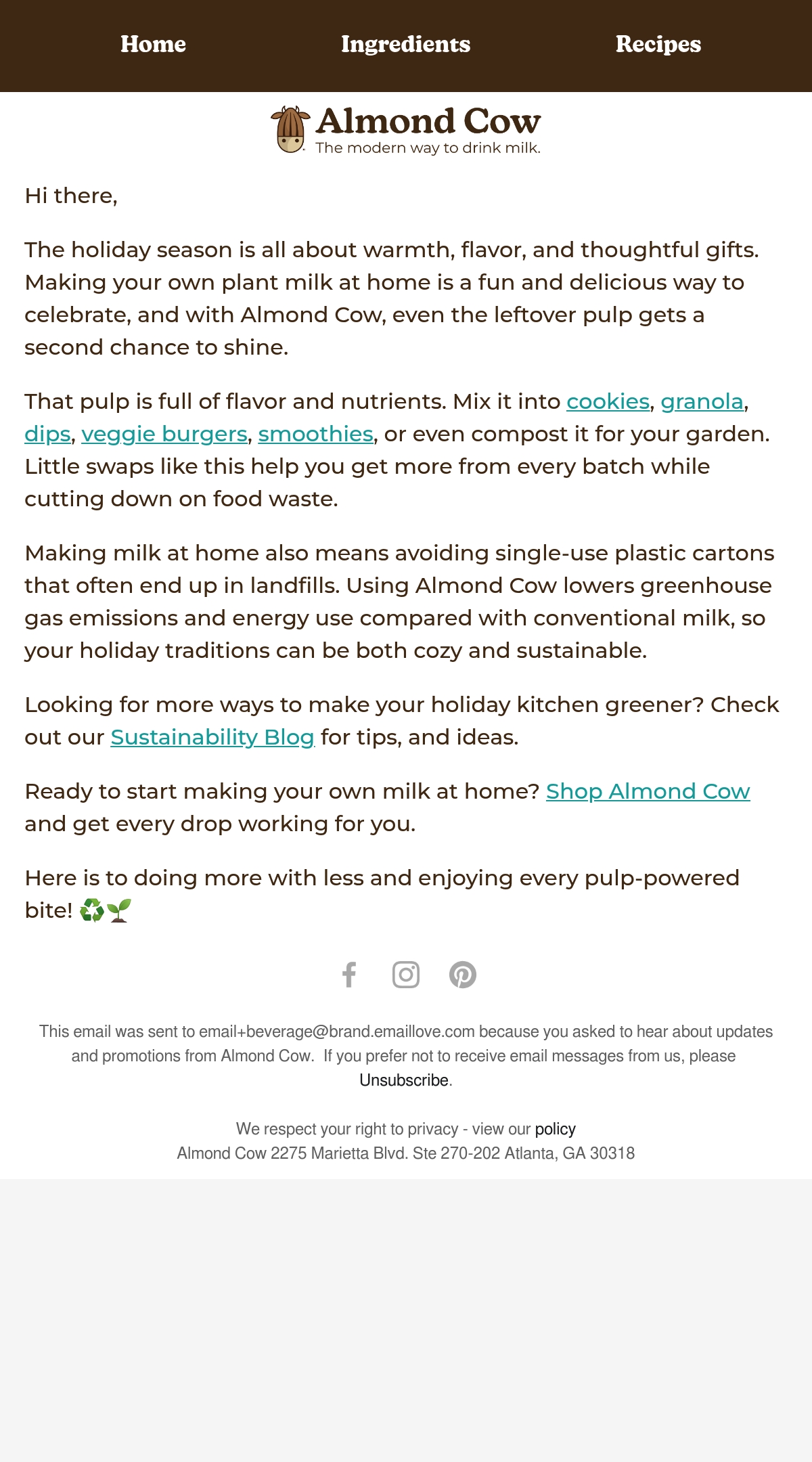Viewport: 812px width, 1462px height.
Task: Open the smoothies link
Action: pos(315,434)
